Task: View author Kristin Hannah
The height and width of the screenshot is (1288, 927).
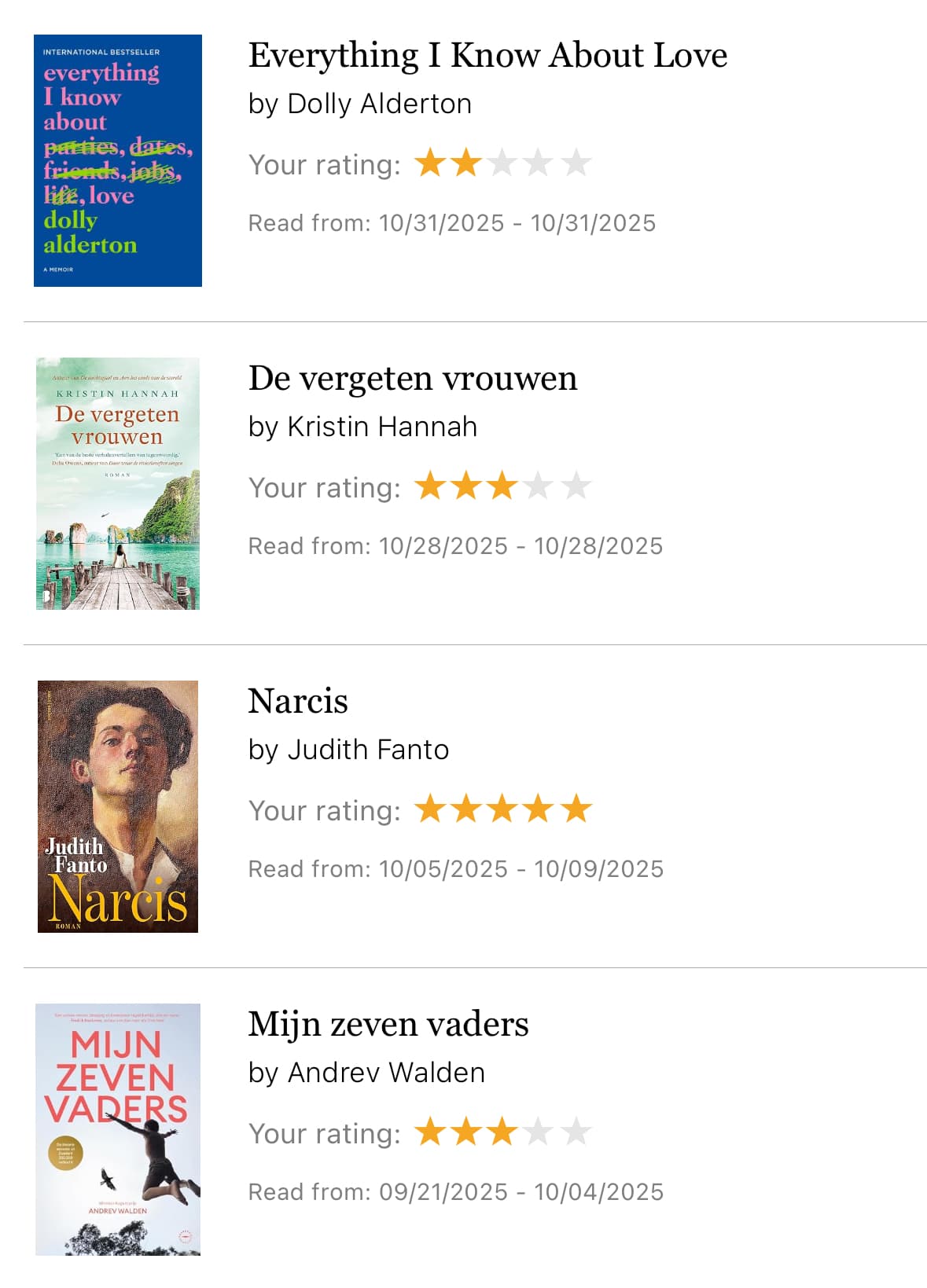Action: click(382, 427)
